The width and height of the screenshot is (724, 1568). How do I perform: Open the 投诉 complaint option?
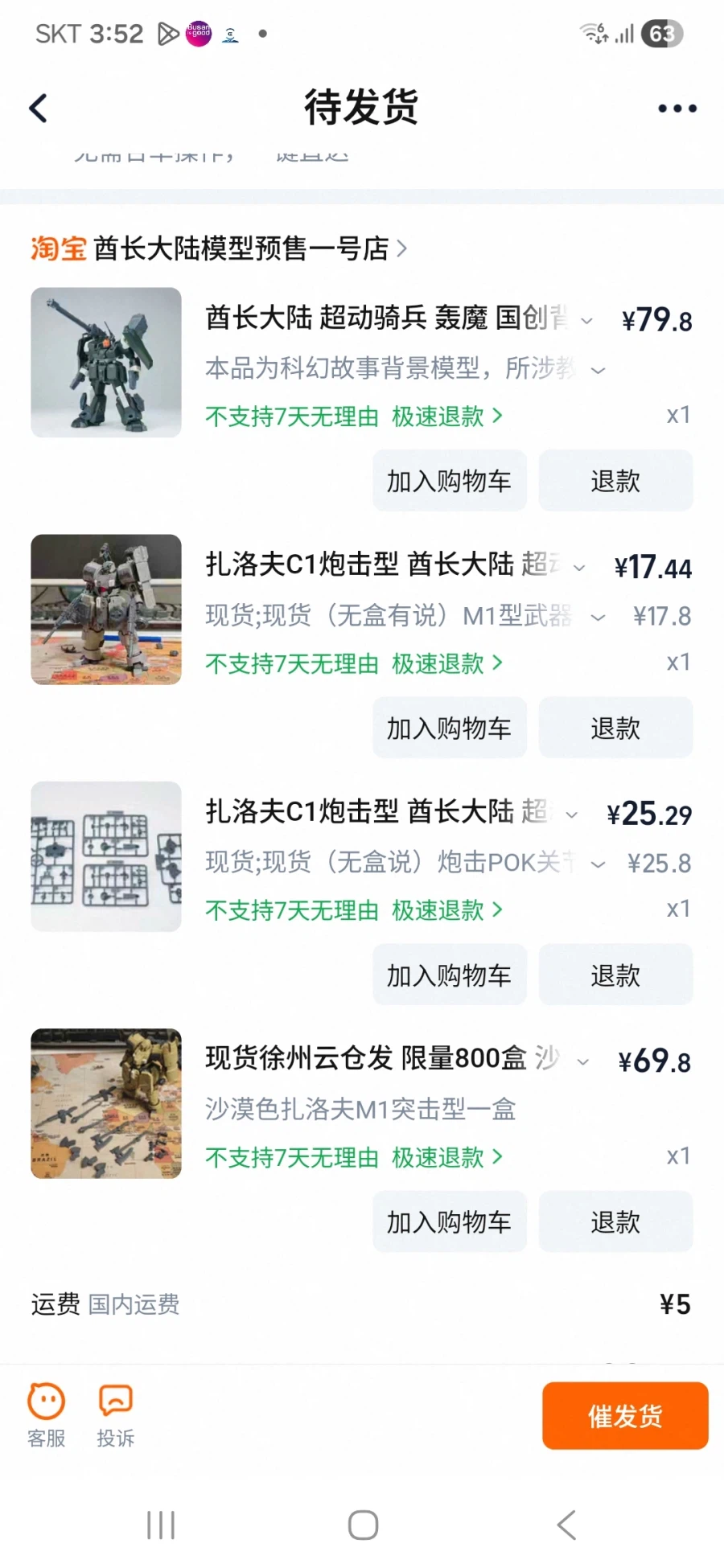116,1414
